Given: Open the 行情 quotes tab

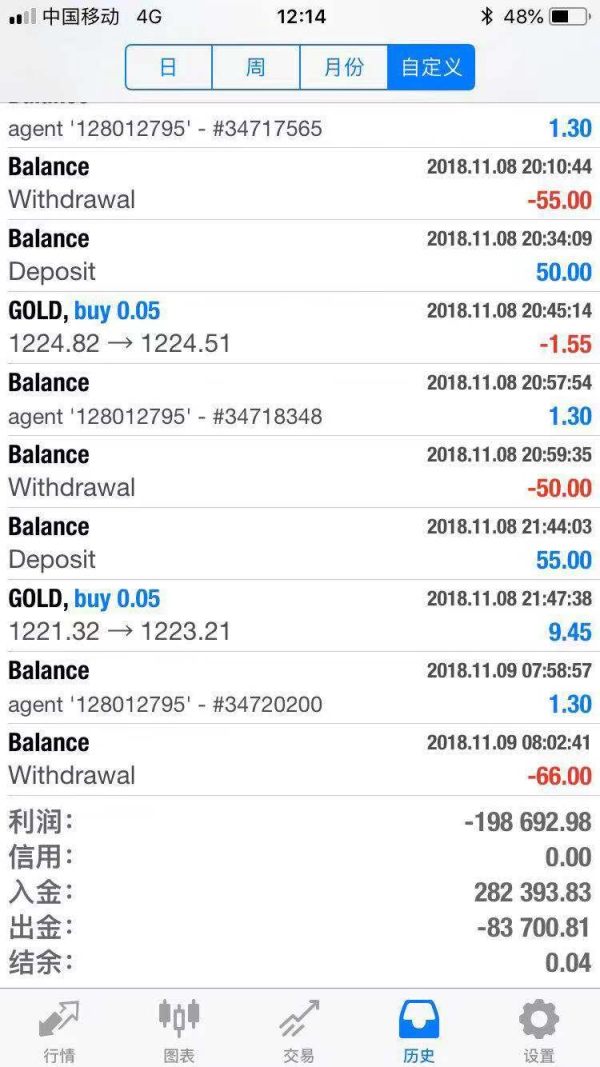Looking at the screenshot, I should pos(60,1030).
